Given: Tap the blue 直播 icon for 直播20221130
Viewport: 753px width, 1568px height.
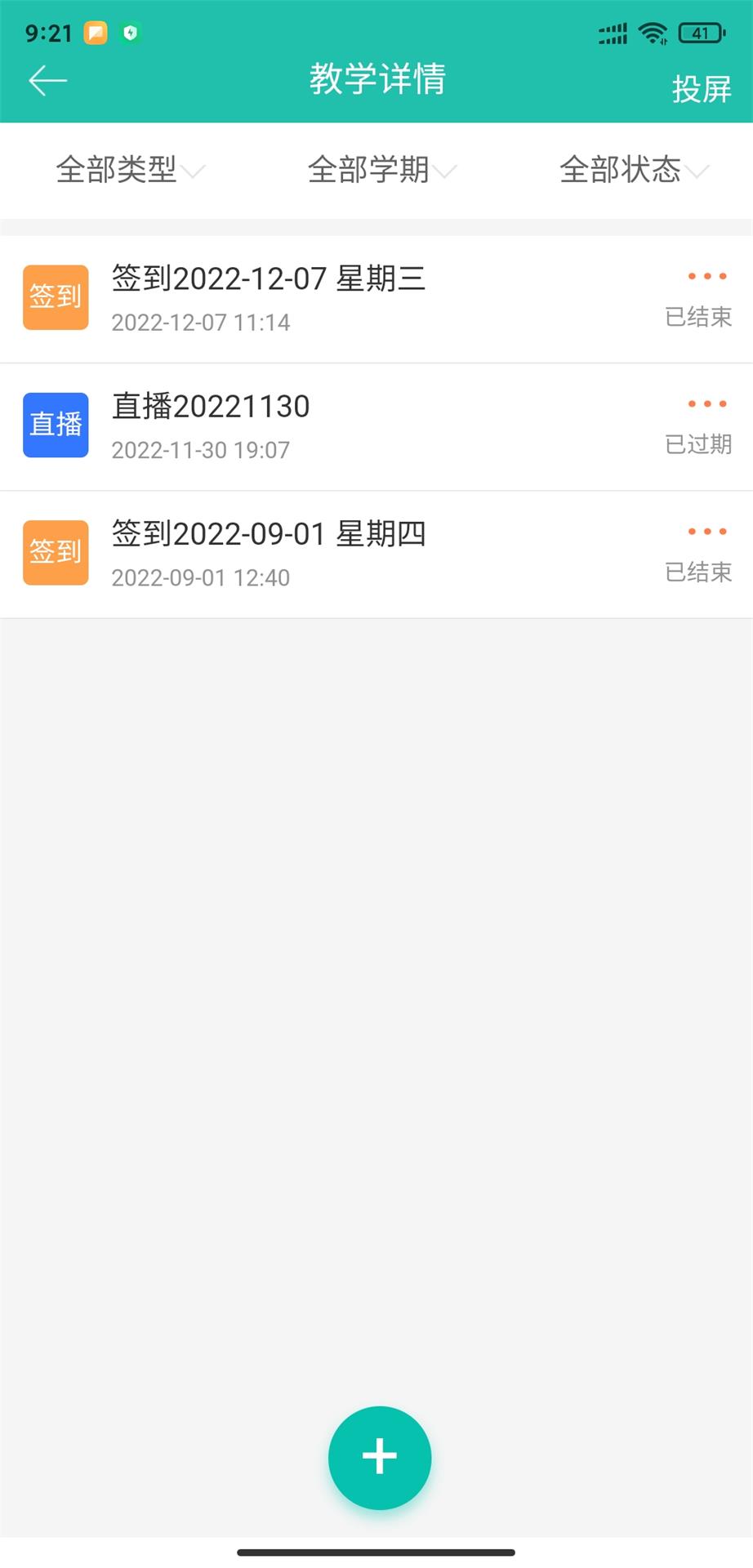Looking at the screenshot, I should pos(55,425).
